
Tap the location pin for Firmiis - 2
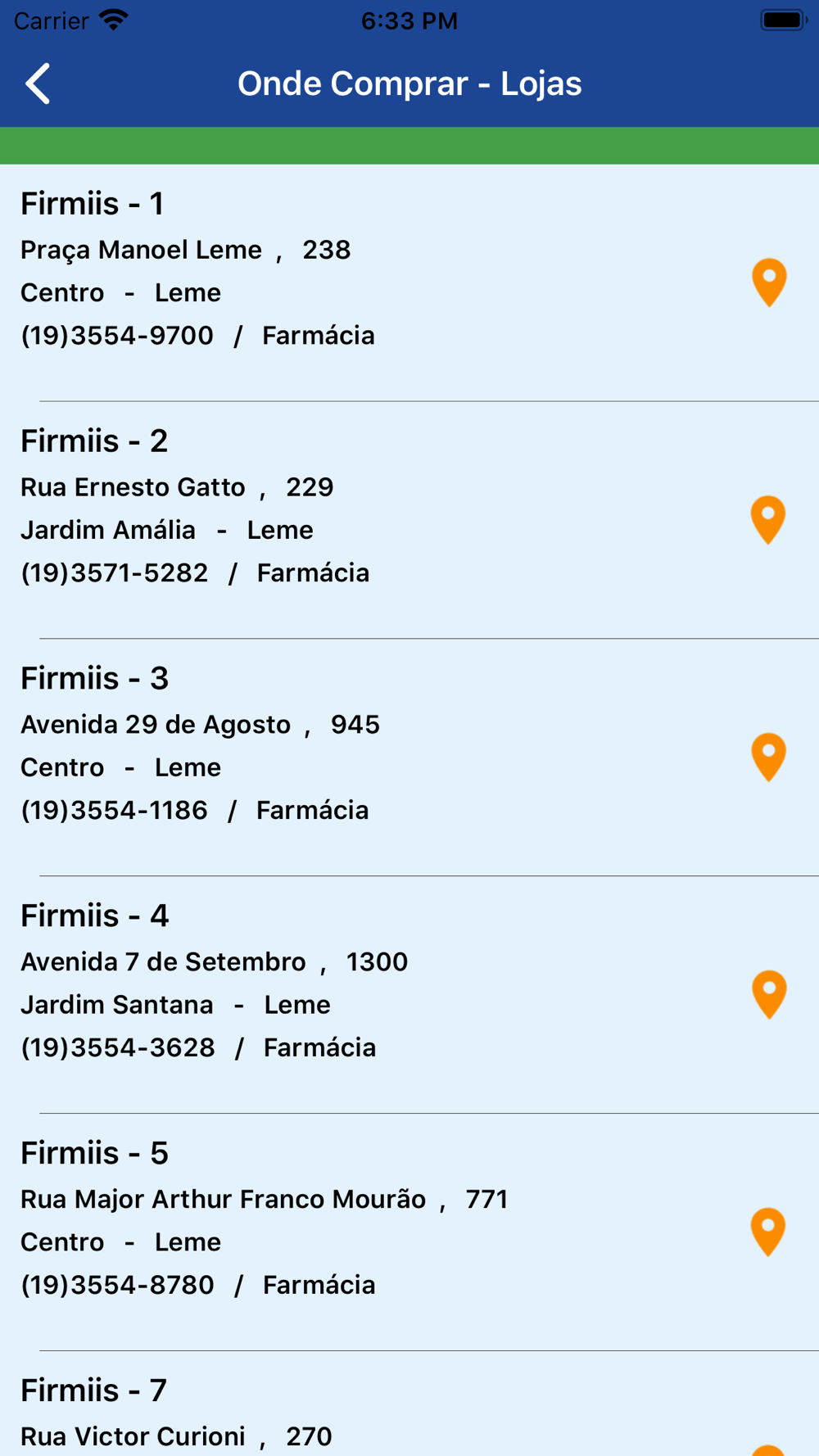click(768, 520)
